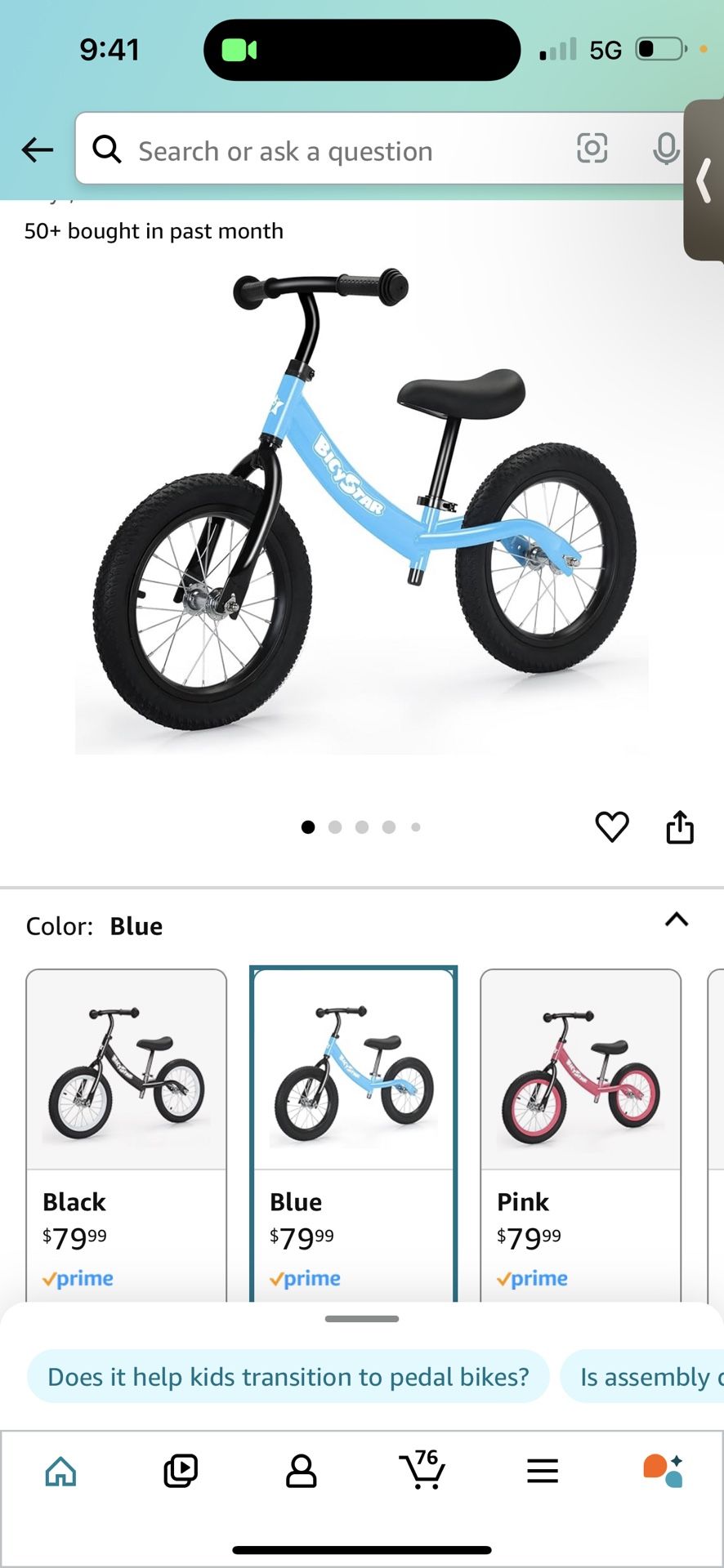The height and width of the screenshot is (1568, 724).
Task: Tap the Blue thumbnail prime link
Action: click(x=305, y=1278)
